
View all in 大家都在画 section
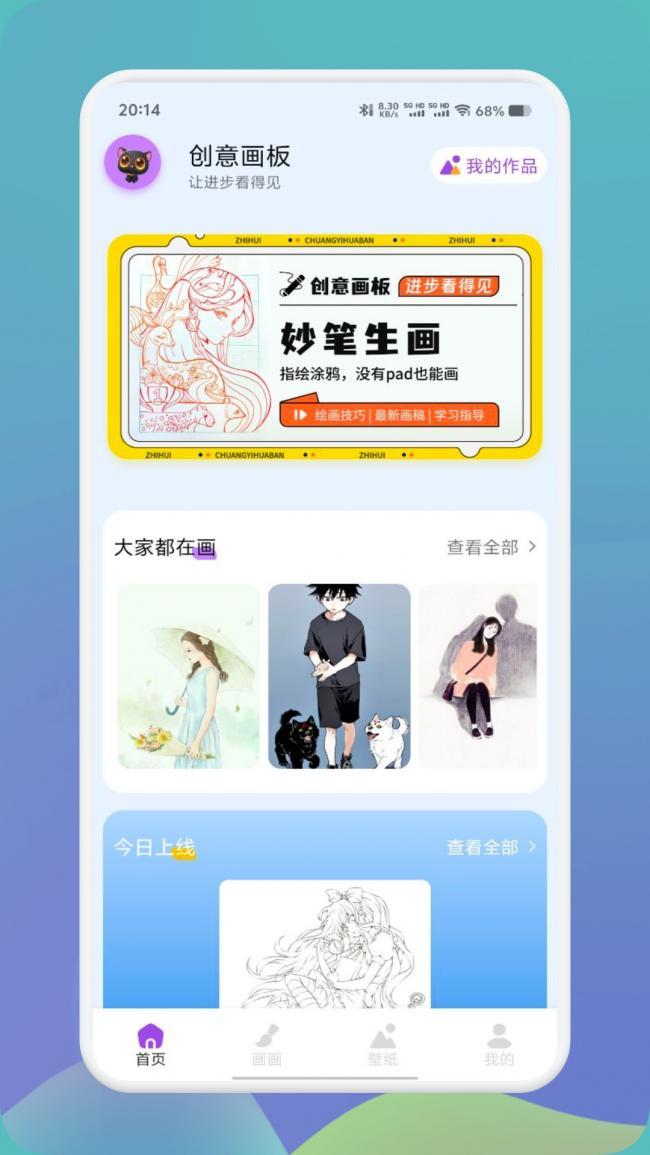(x=491, y=547)
